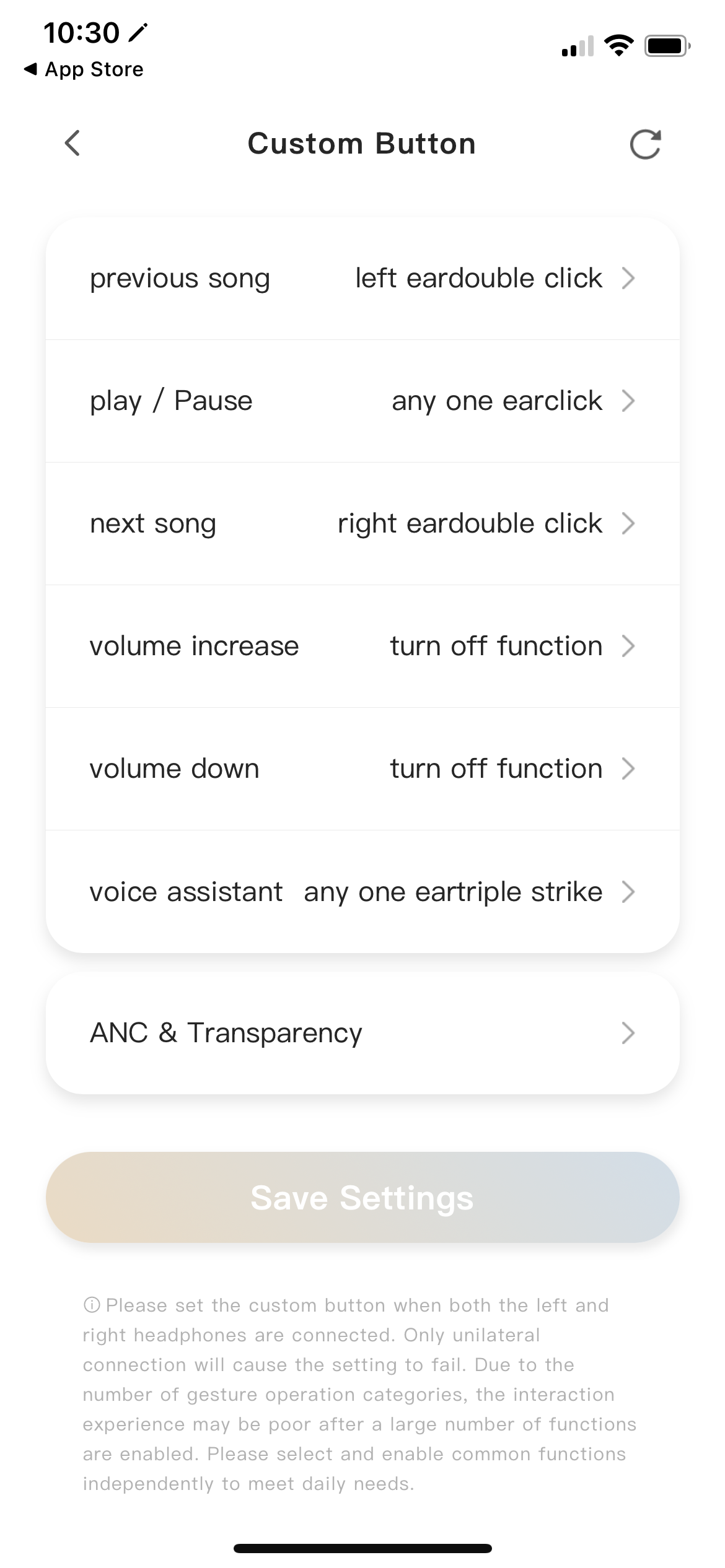Select the volume down row
Screen dimensions: 725x1568
pyautogui.click(x=362, y=769)
